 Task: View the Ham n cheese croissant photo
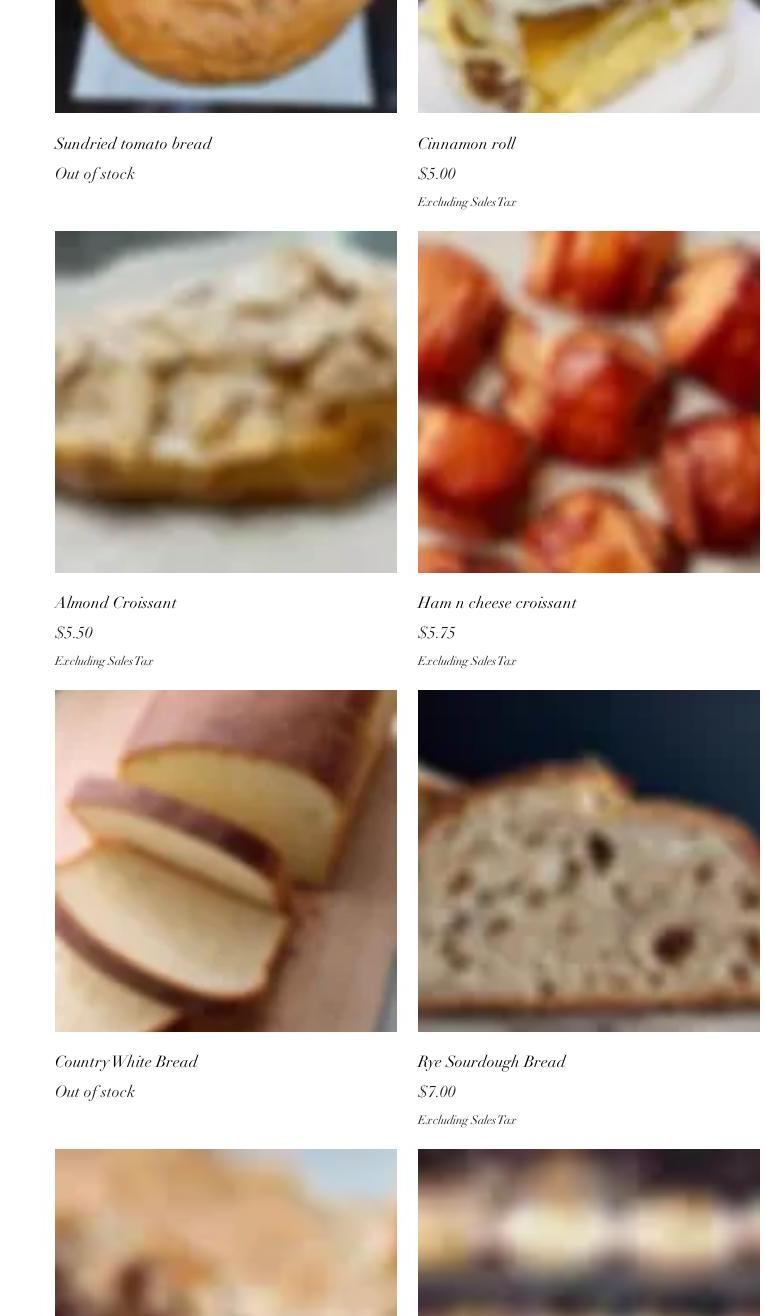coord(588,401)
